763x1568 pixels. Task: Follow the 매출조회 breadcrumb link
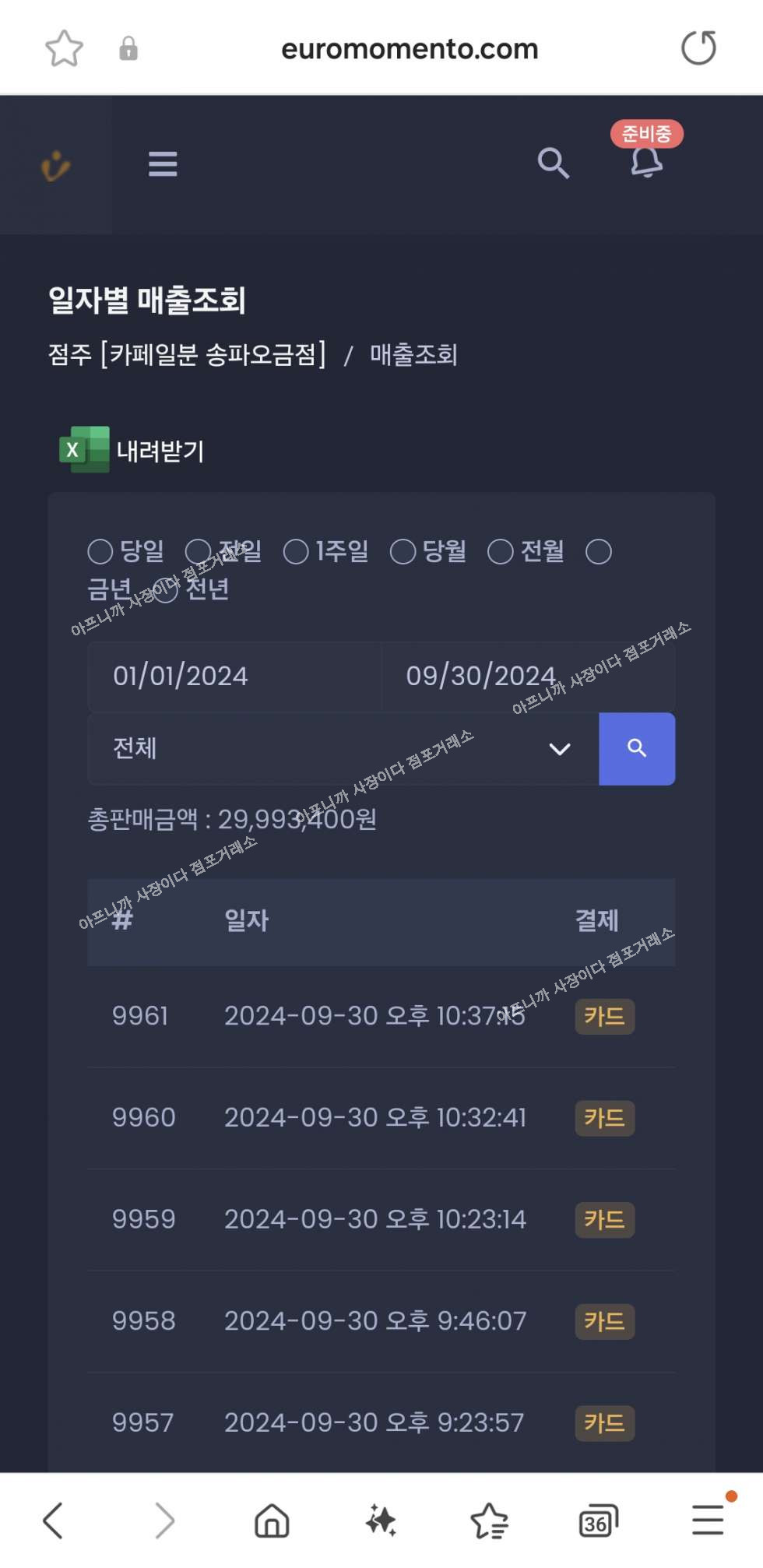pyautogui.click(x=413, y=355)
